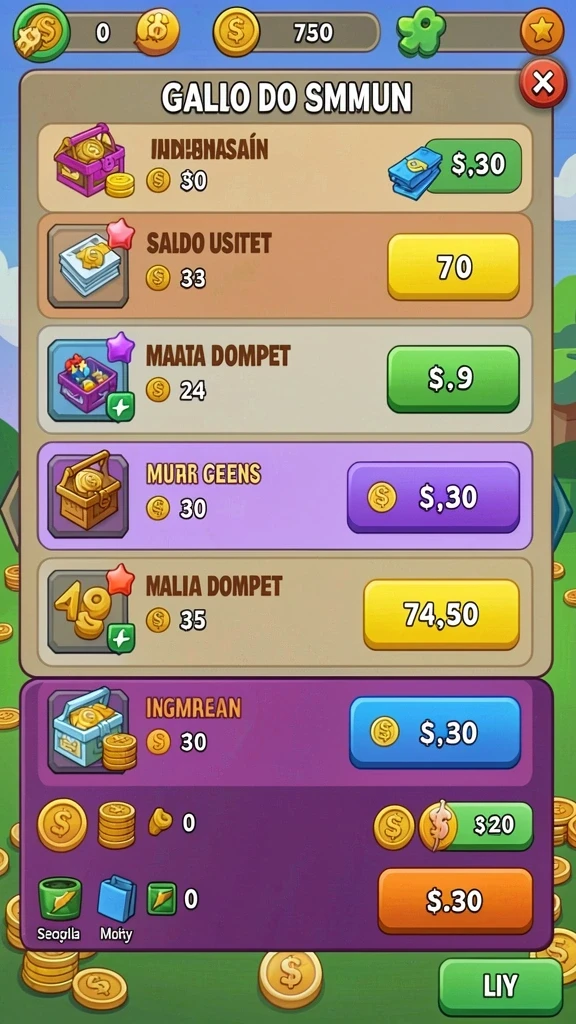Tap the green LIY button
The height and width of the screenshot is (1024, 576).
[500, 985]
